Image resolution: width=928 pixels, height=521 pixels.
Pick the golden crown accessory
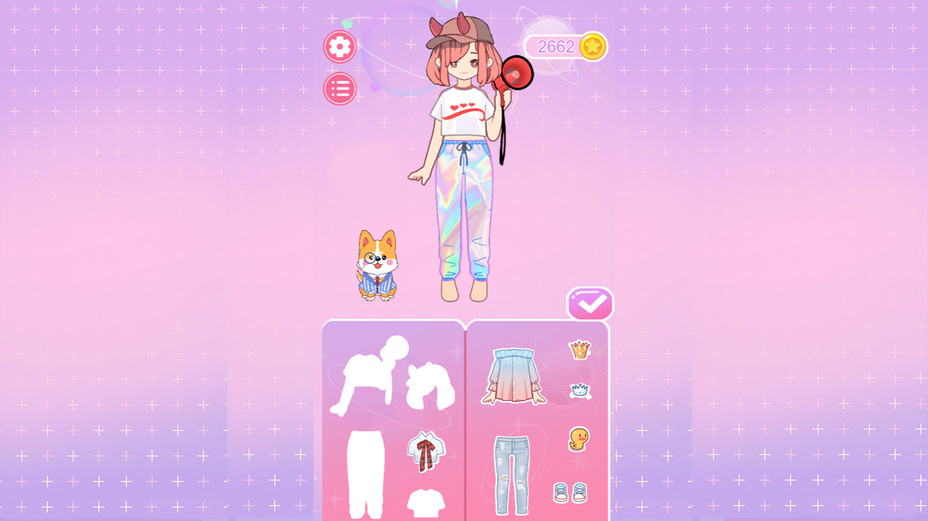click(x=580, y=349)
